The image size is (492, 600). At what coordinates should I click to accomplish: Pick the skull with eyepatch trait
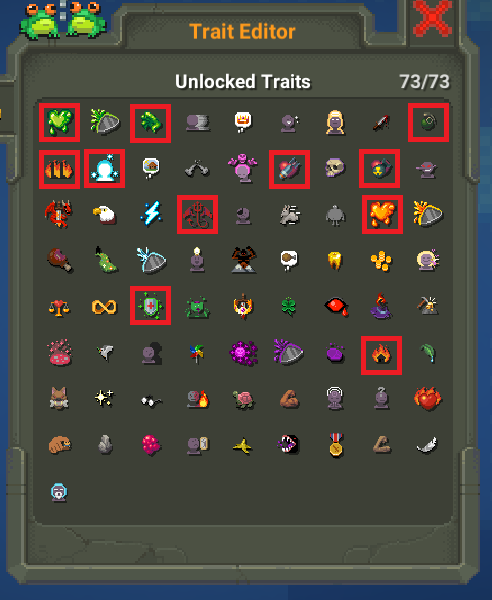point(335,168)
